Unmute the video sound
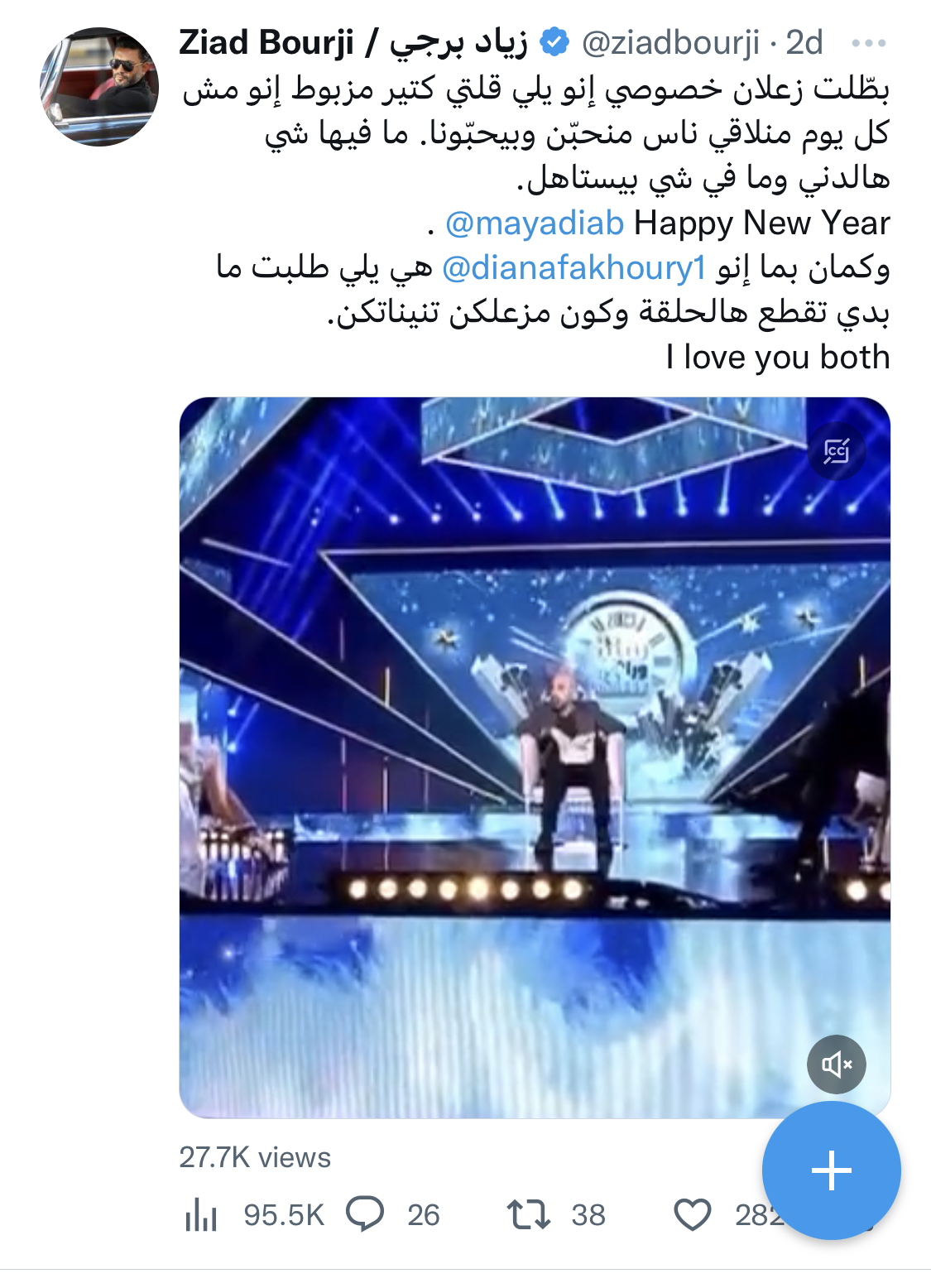The width and height of the screenshot is (931, 1288). click(836, 1064)
